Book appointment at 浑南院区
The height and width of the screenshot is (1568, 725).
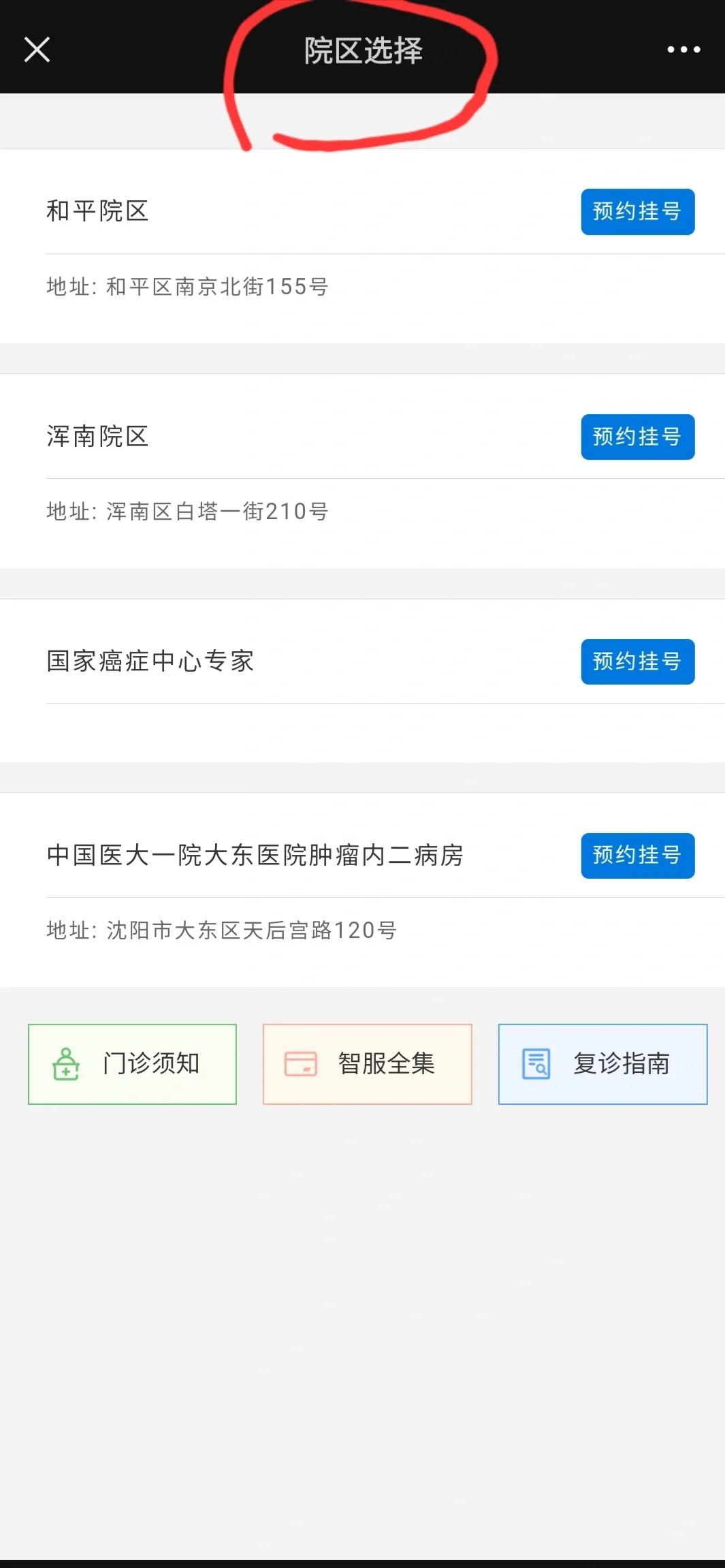pyautogui.click(x=637, y=437)
